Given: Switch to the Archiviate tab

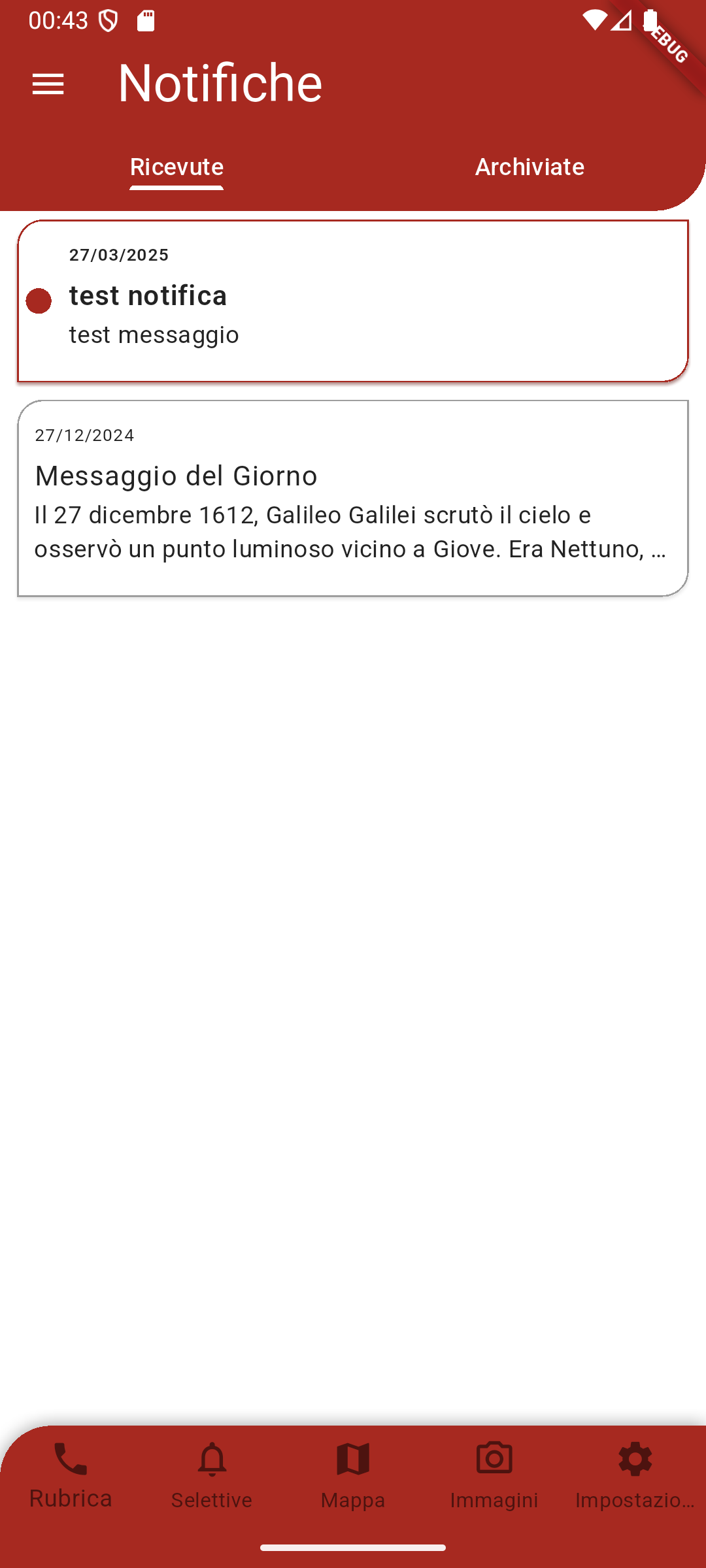Looking at the screenshot, I should [x=529, y=167].
